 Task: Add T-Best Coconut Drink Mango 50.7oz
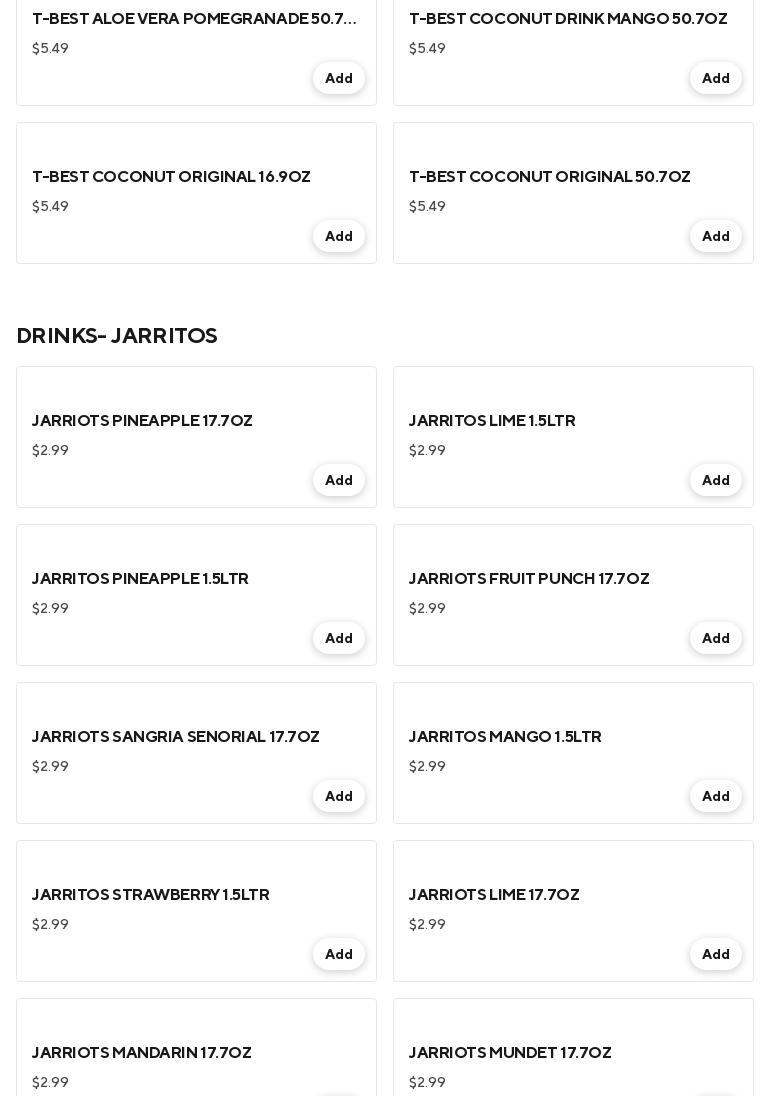coord(716,78)
